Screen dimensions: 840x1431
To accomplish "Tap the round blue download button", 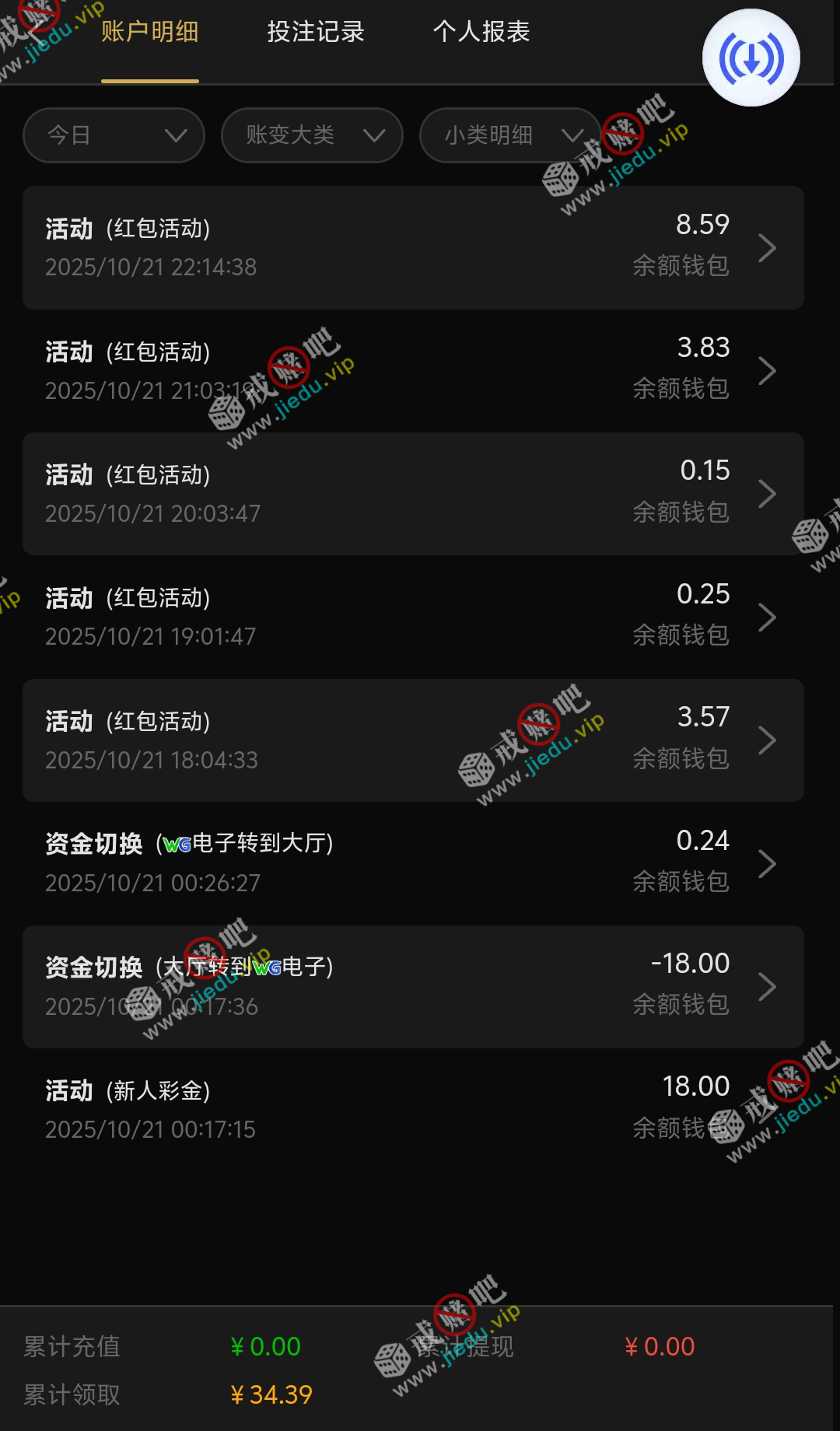I will (751, 58).
